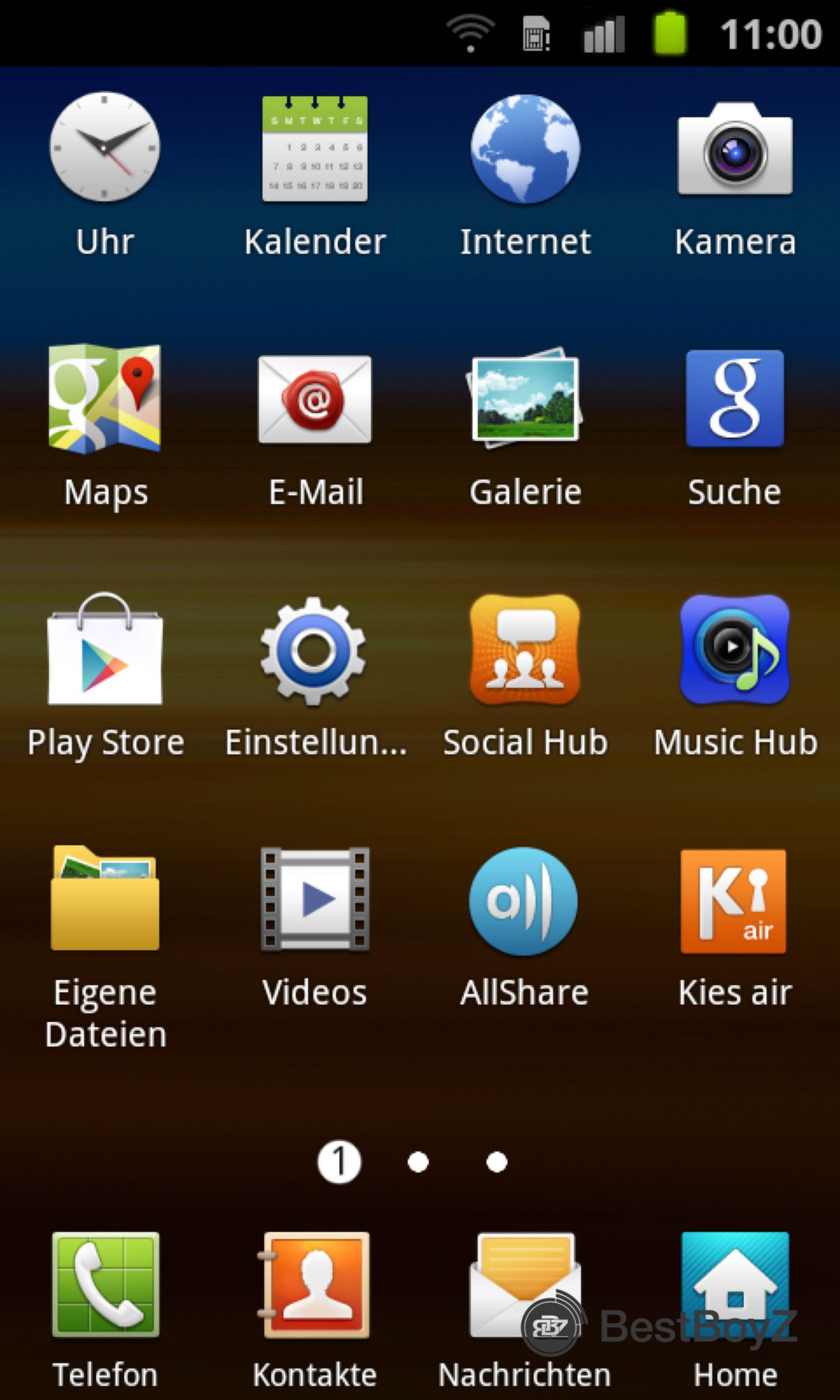
Task: Launch AllShare
Action: [x=524, y=901]
